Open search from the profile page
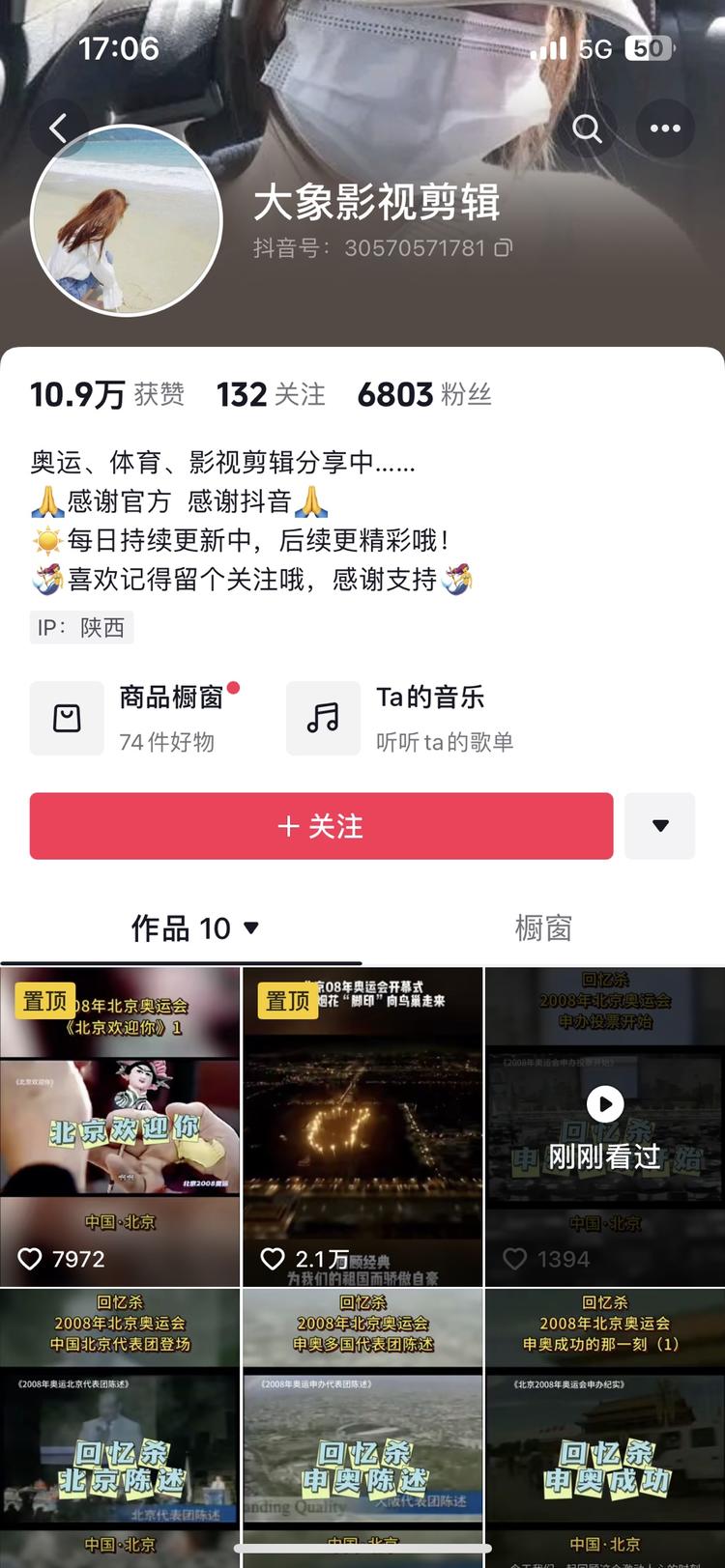This screenshot has width=725, height=1568. click(589, 128)
